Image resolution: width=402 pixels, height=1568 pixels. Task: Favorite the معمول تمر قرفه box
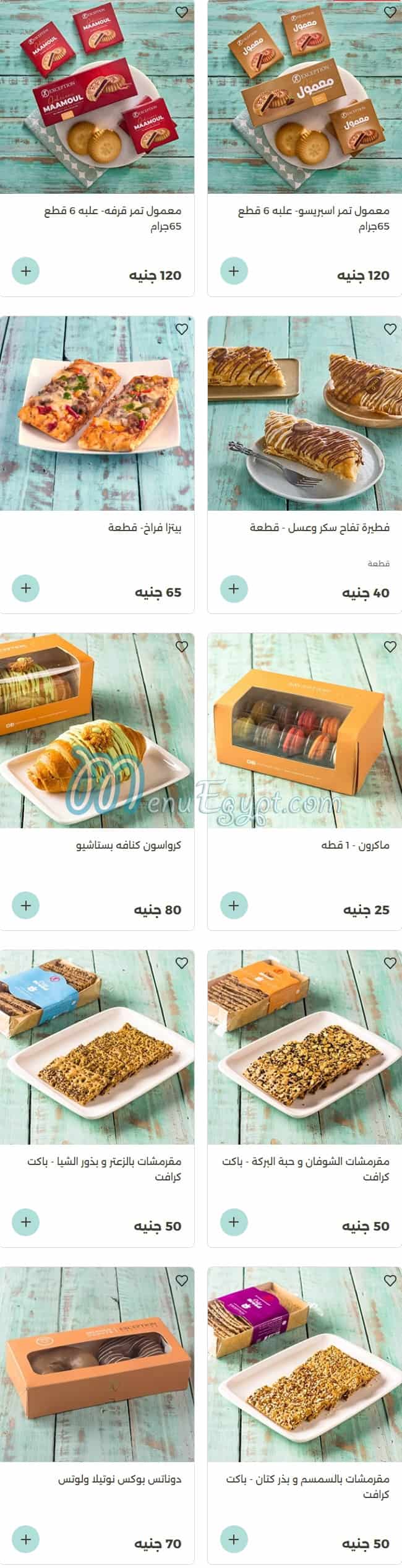[181, 12]
